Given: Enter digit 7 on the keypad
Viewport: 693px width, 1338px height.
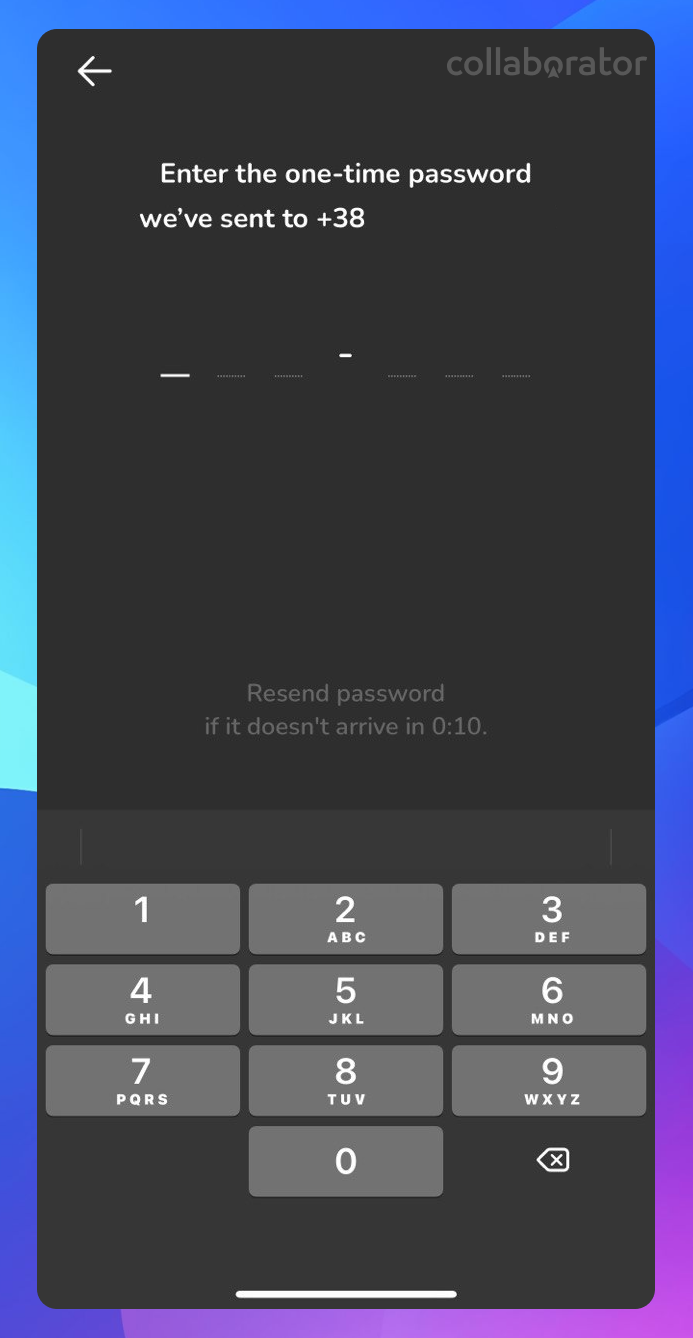Looking at the screenshot, I should [143, 1081].
